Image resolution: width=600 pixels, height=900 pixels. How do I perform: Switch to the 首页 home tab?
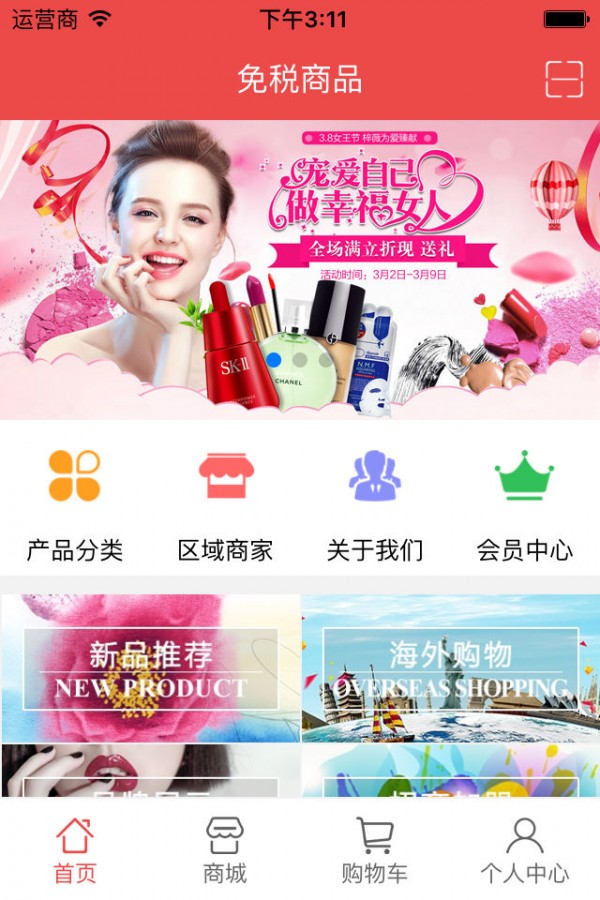(75, 850)
